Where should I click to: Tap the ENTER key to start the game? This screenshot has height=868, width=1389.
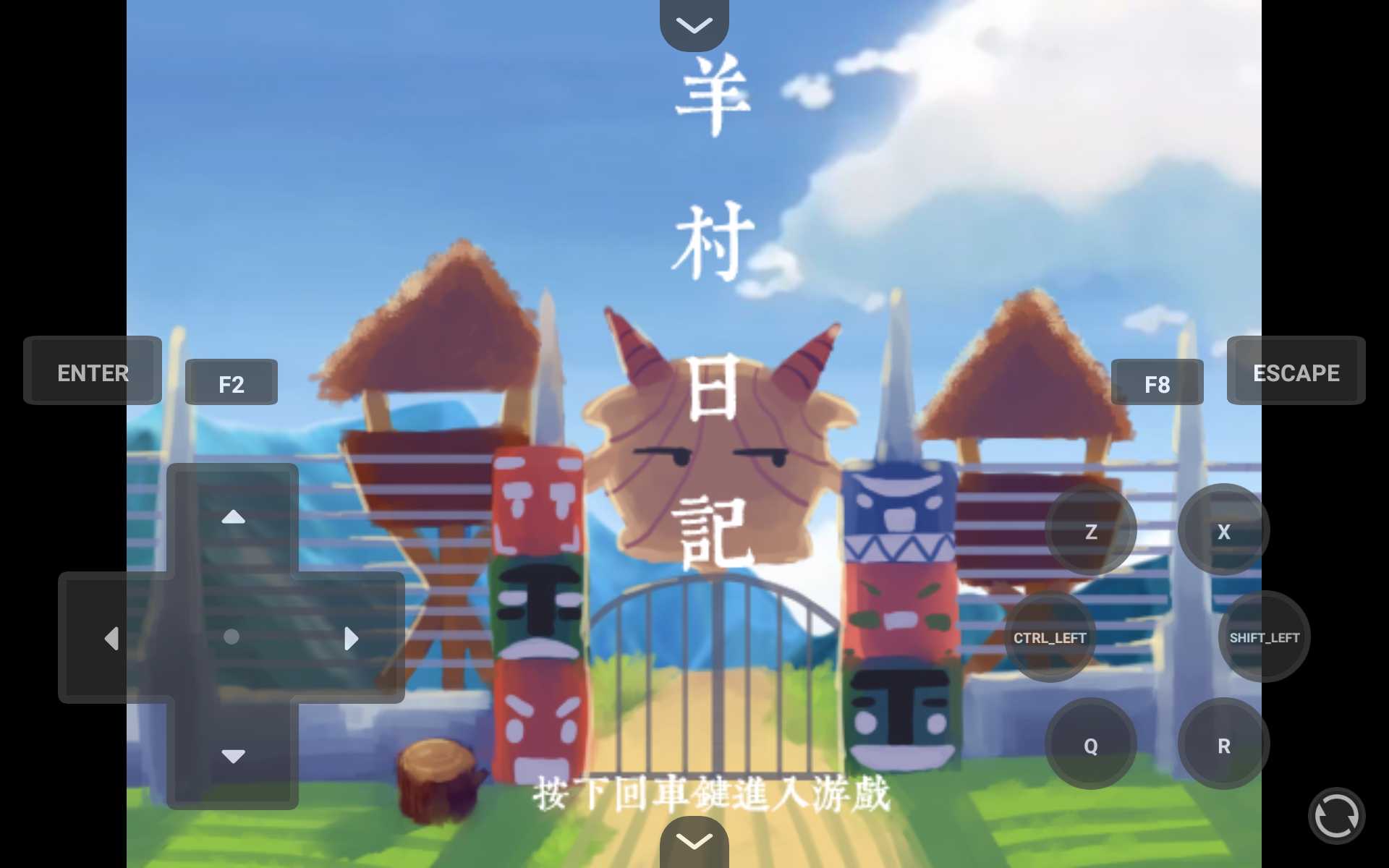coord(93,371)
